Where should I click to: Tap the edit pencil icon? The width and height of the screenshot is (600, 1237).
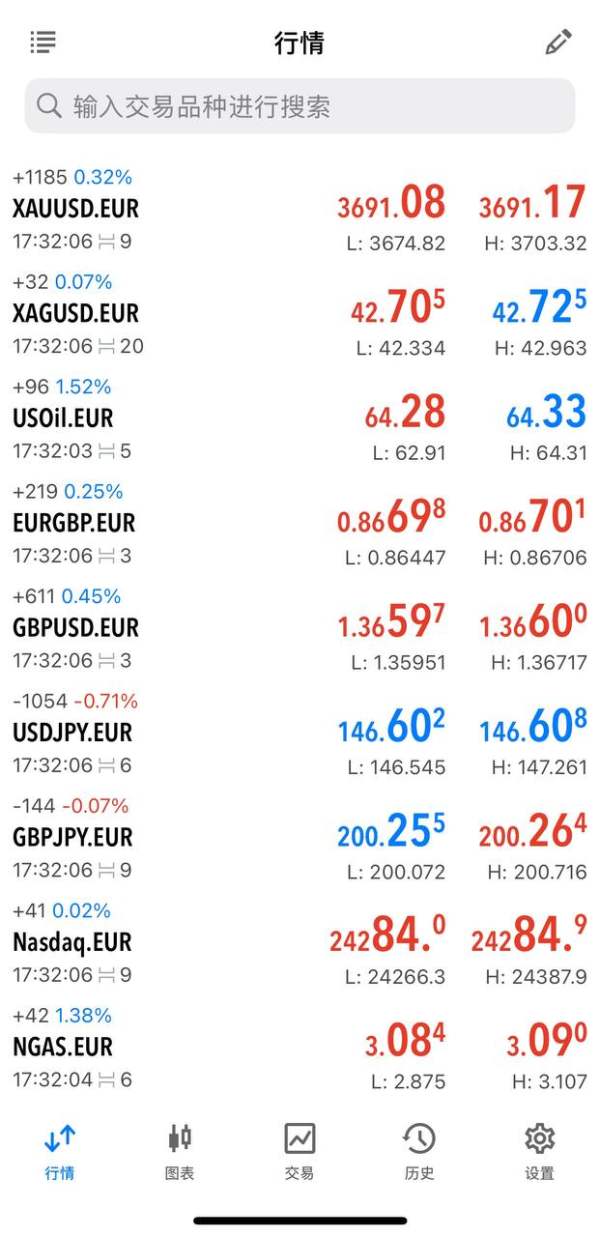pos(558,42)
